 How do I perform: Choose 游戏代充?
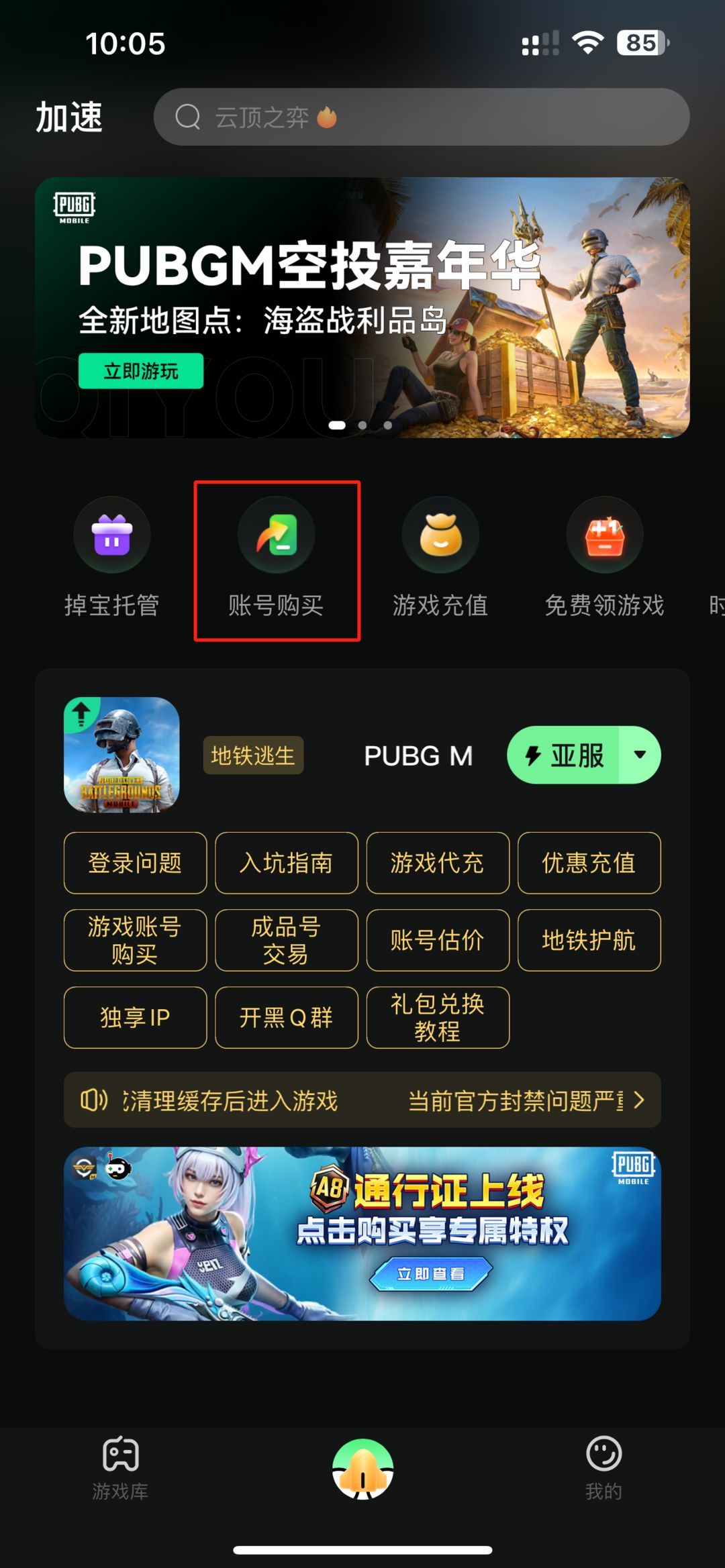point(438,863)
